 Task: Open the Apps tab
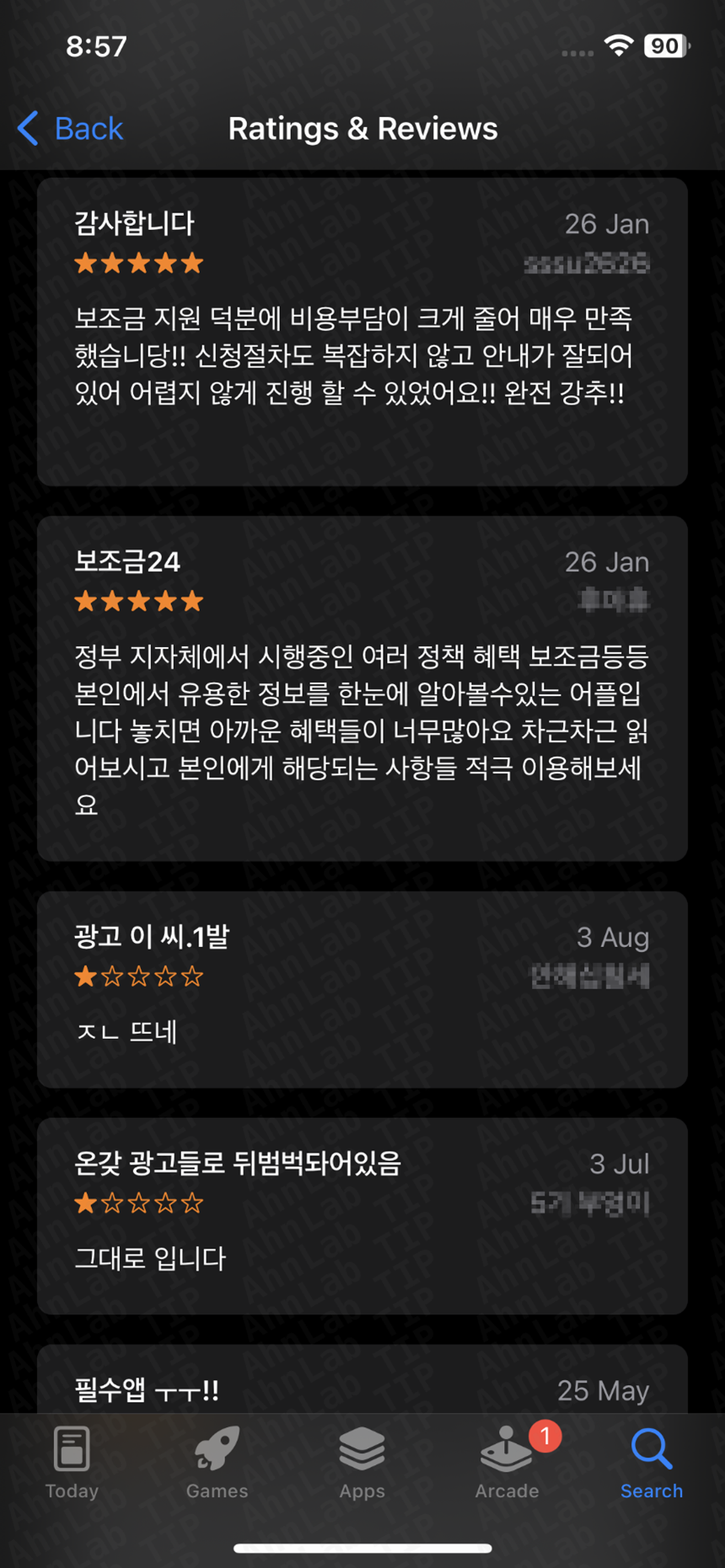[362, 1462]
